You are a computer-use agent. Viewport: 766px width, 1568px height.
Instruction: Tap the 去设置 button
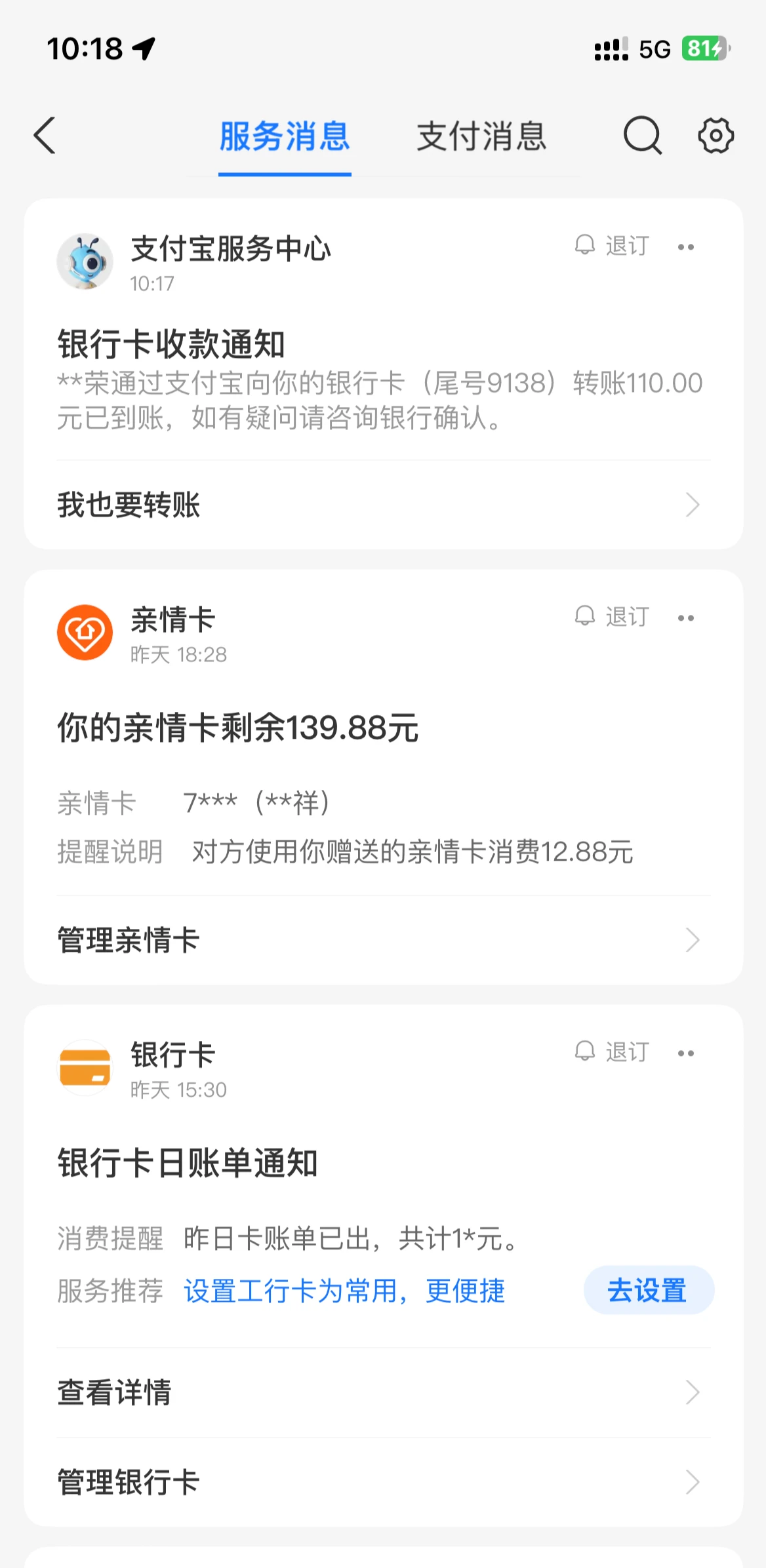point(648,1290)
